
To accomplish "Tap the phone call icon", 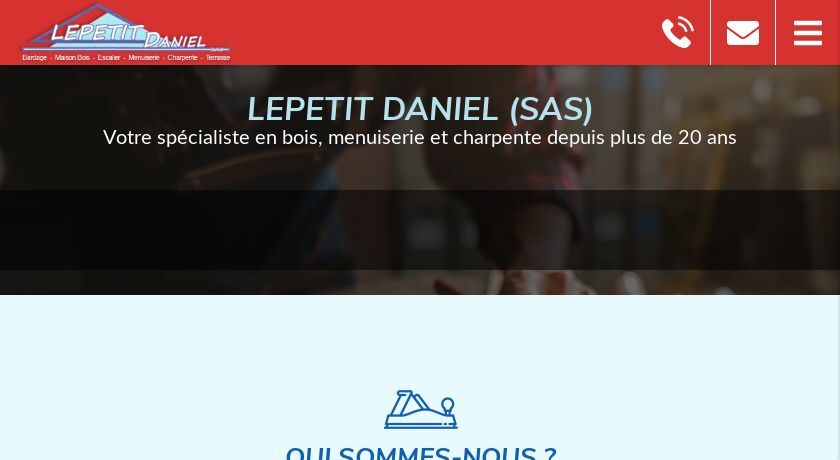I will click(678, 33).
